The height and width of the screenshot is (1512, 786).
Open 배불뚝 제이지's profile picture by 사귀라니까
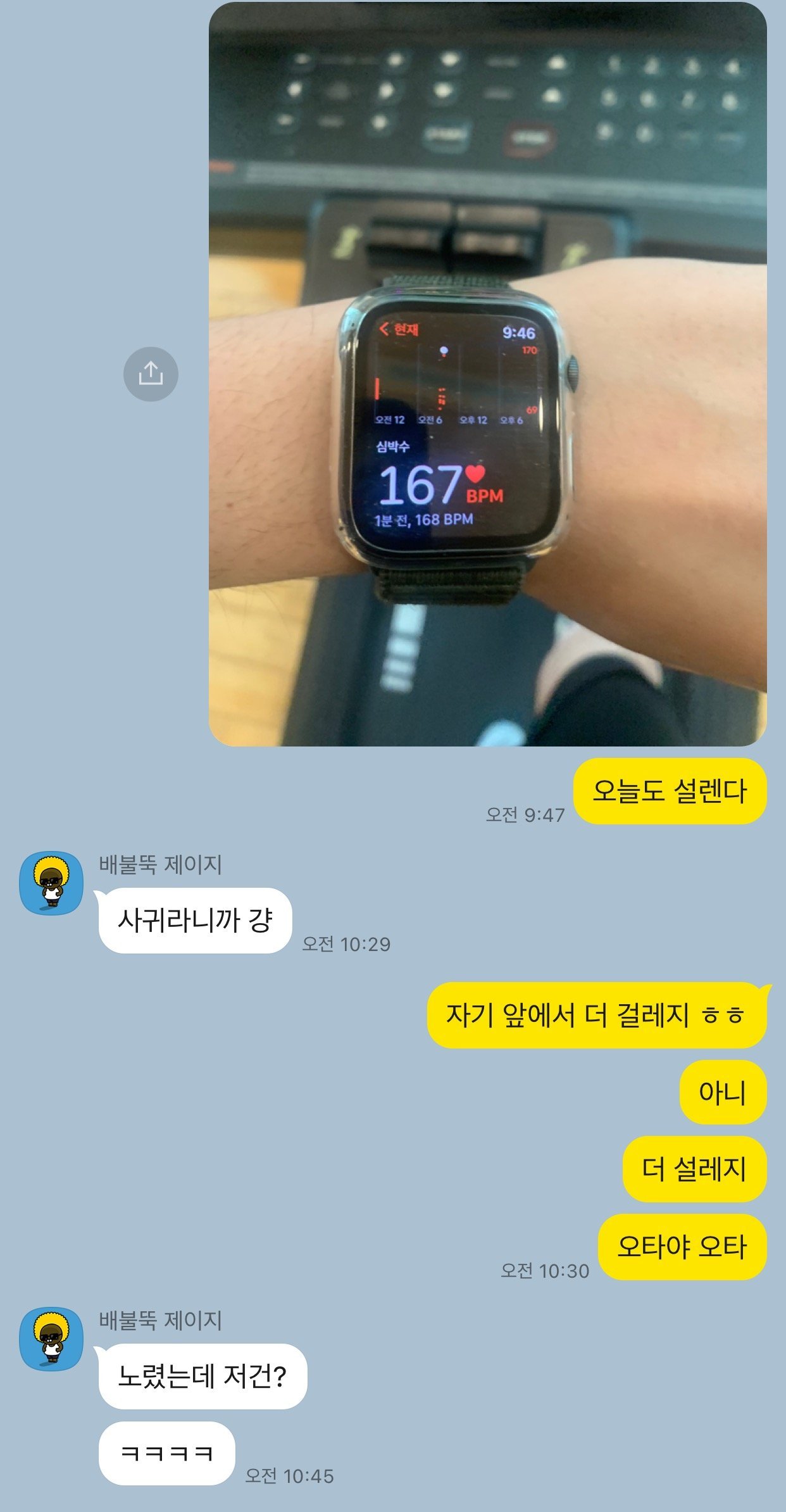point(51,883)
